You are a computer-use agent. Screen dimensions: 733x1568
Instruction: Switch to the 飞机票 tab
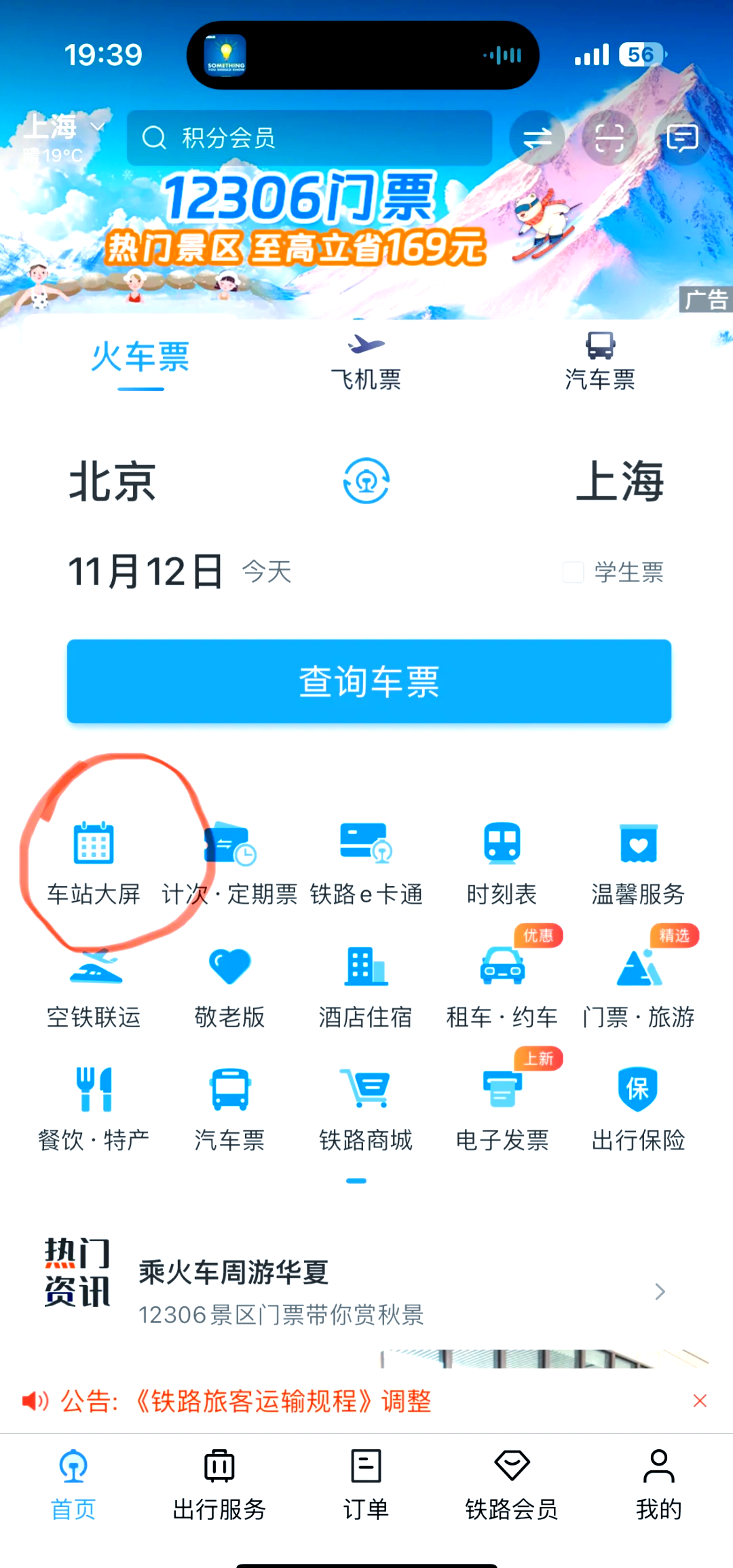366,362
